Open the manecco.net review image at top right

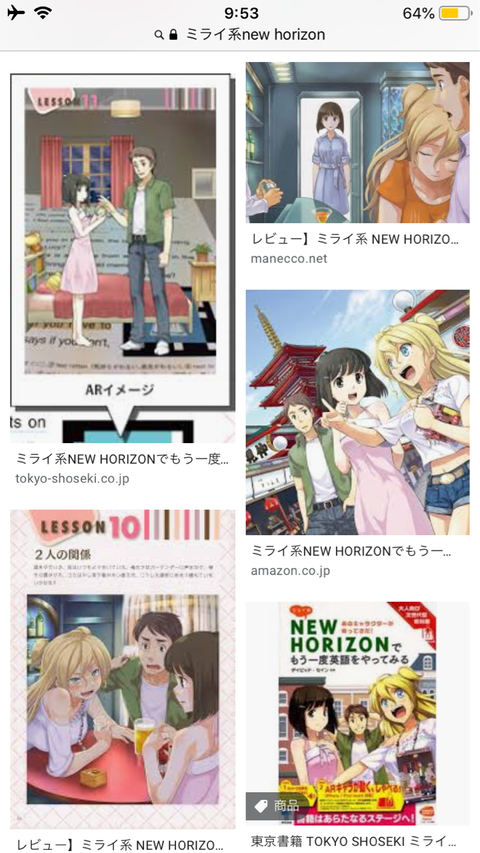pos(358,143)
